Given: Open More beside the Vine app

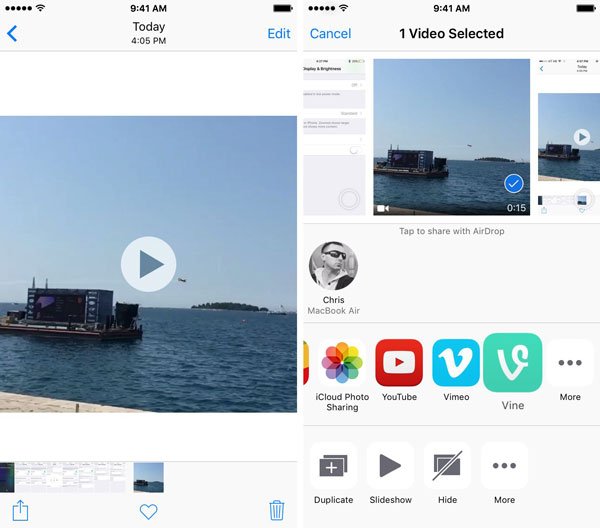Looking at the screenshot, I should 570,363.
